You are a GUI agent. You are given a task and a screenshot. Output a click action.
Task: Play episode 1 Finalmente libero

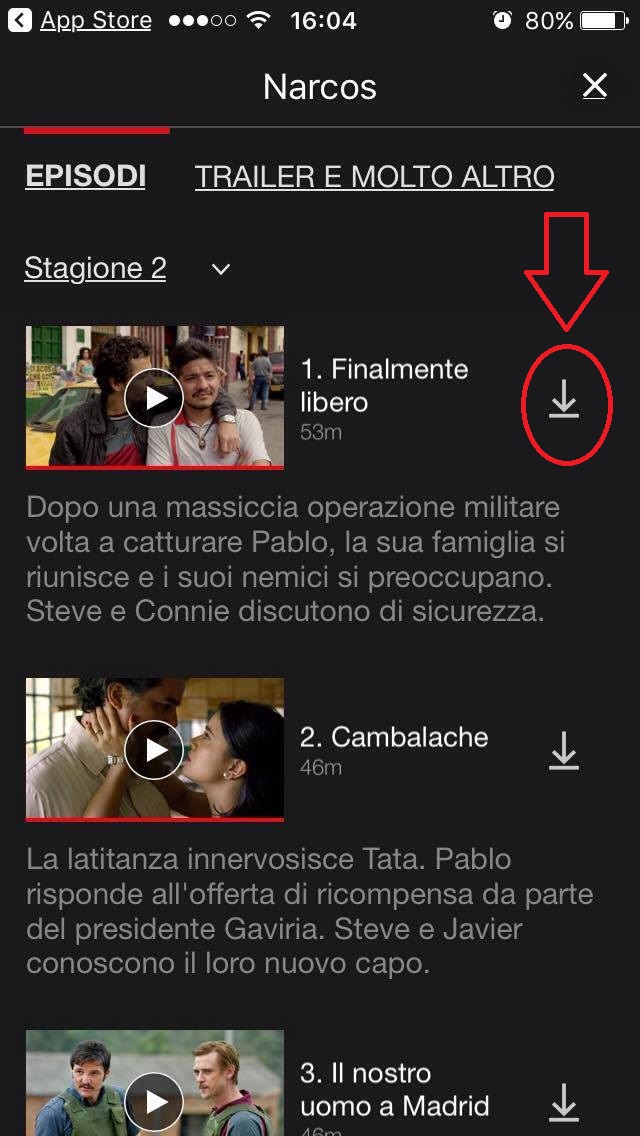tap(154, 398)
